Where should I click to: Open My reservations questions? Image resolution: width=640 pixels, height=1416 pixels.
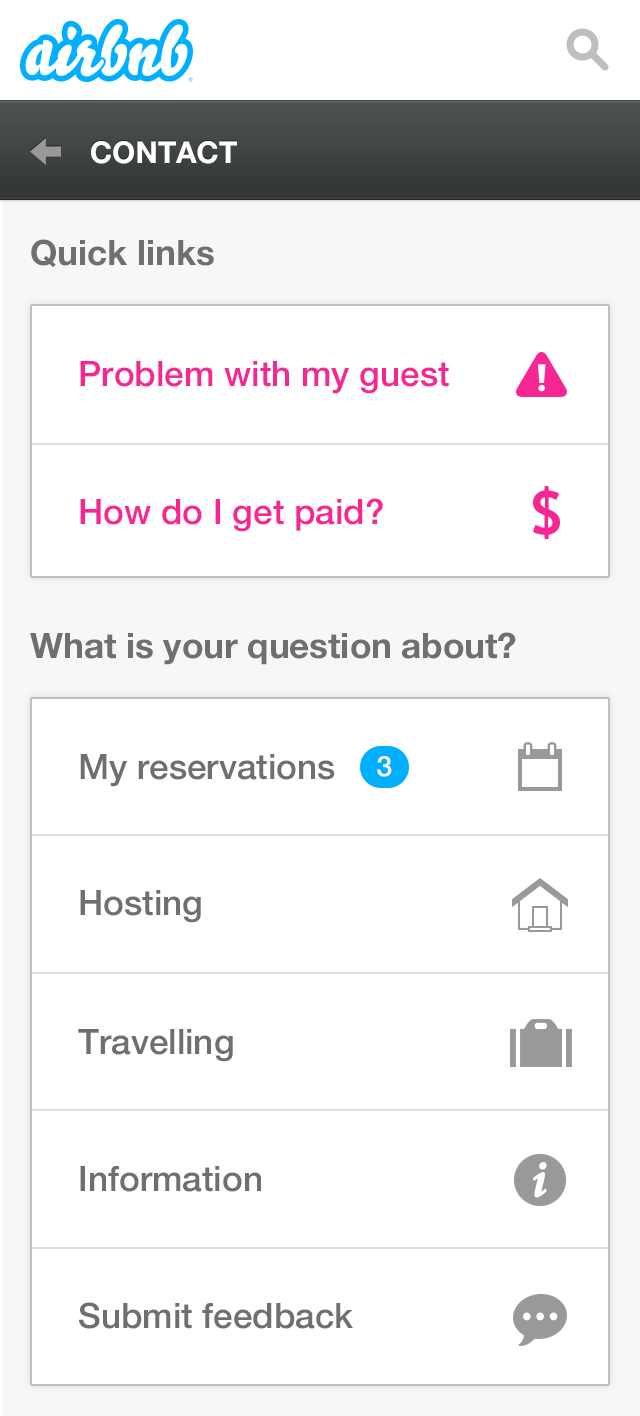point(207,768)
